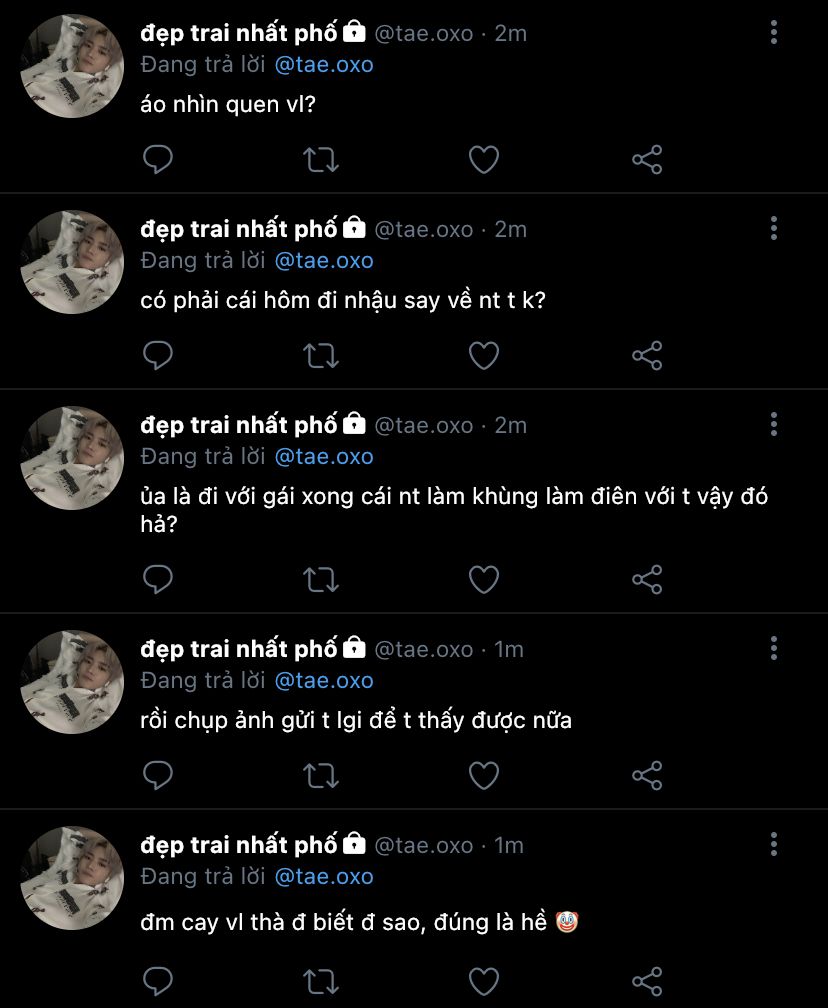Open overflow menu on "rồi chụp ảnh gửi" tweet

tap(774, 649)
